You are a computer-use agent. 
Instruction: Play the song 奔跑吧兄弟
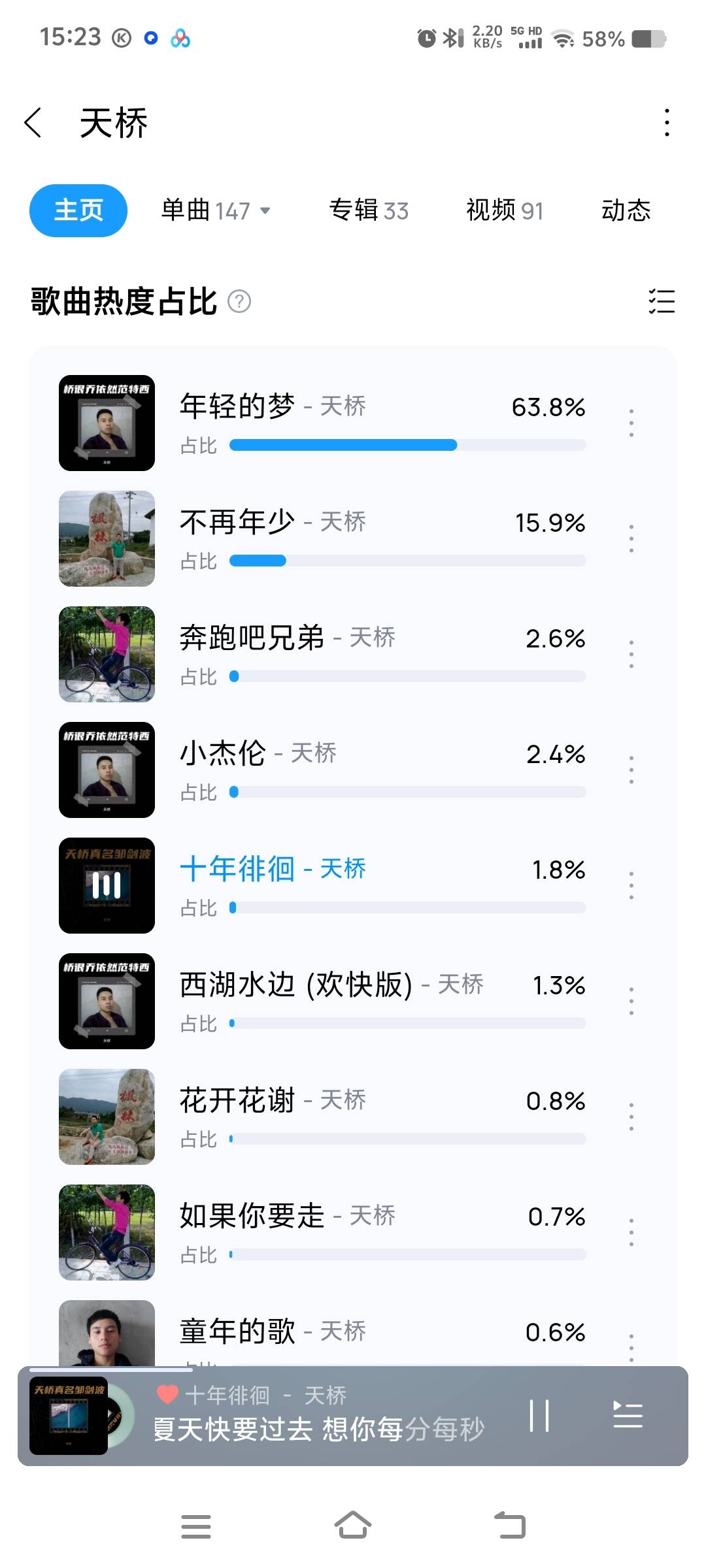(252, 638)
